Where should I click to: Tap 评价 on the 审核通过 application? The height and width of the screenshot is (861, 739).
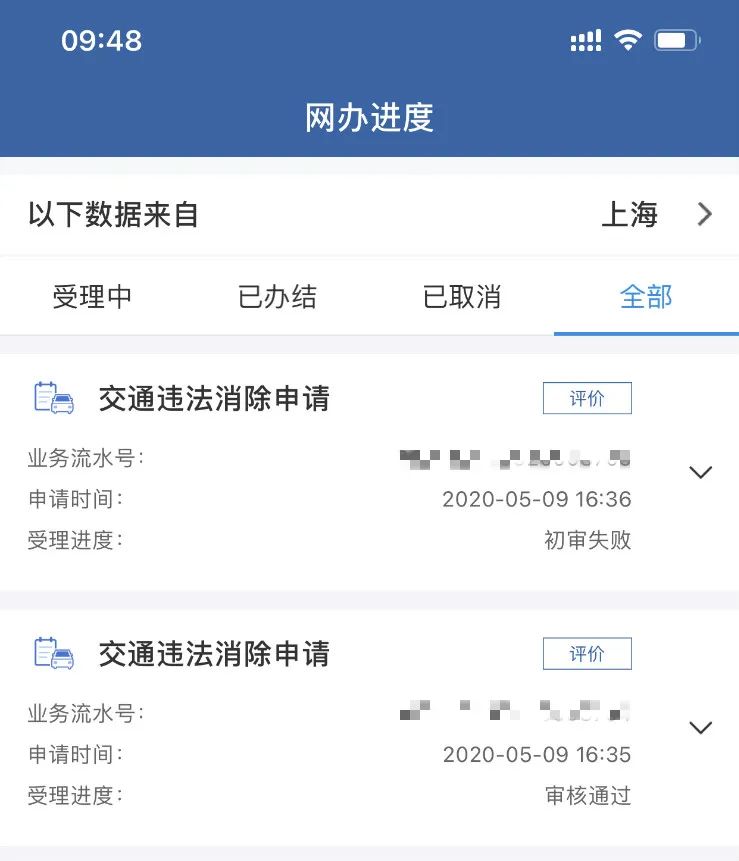coord(587,654)
